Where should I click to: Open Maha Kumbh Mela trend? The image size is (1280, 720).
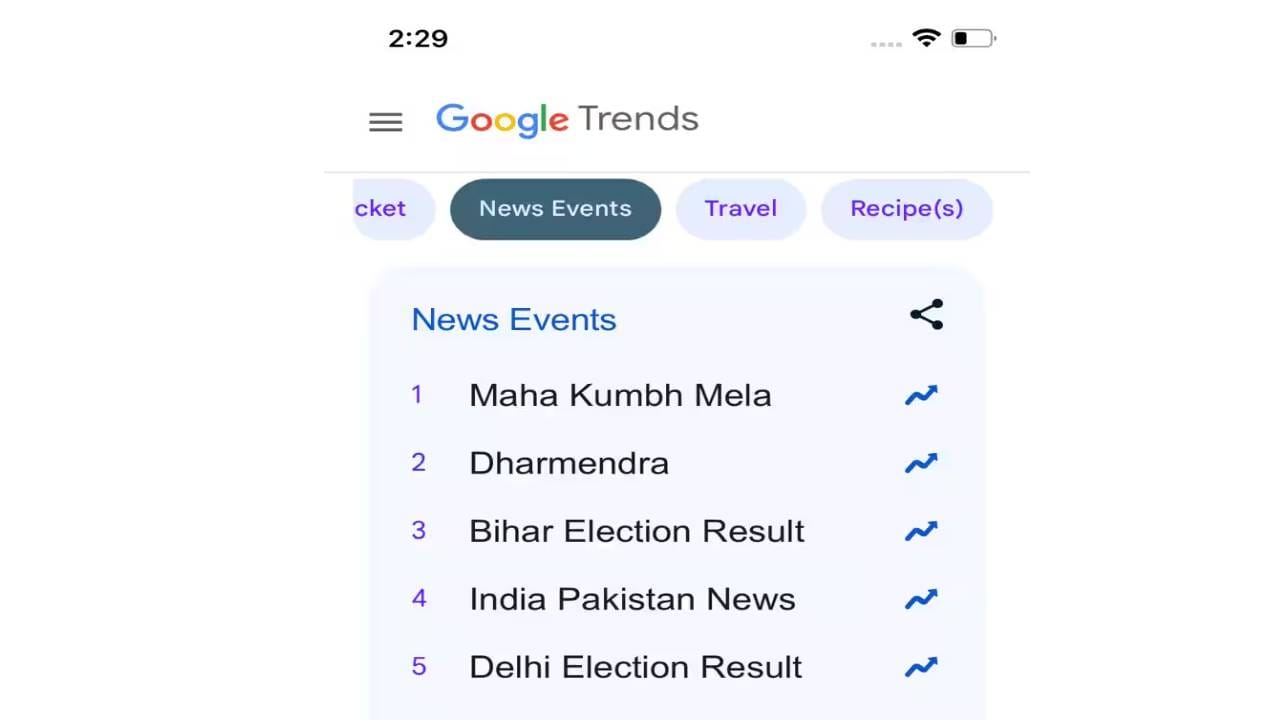(x=620, y=395)
